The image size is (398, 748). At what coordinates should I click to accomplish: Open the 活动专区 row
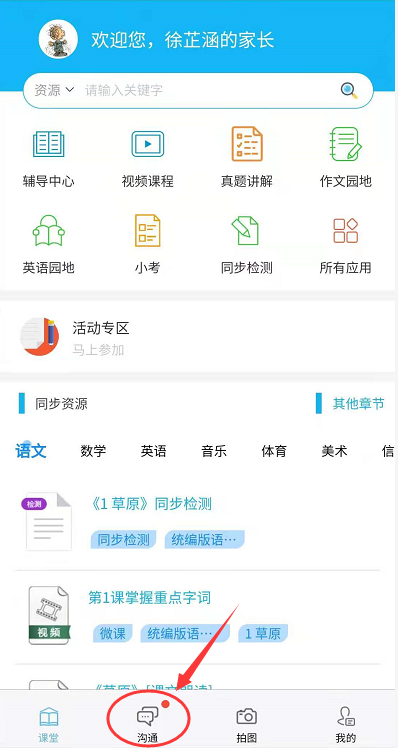(x=198, y=337)
